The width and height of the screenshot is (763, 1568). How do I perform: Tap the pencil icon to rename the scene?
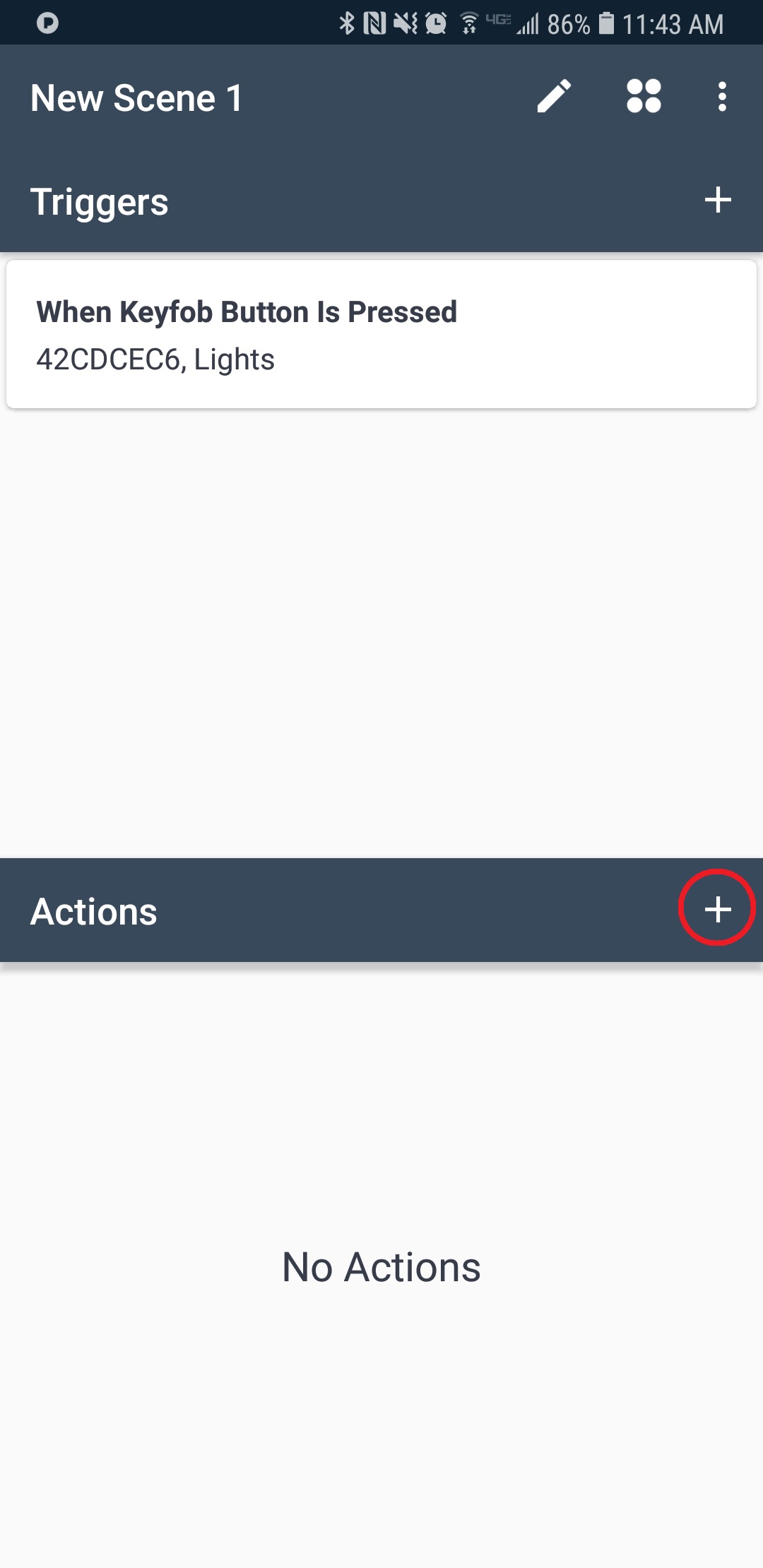point(554,96)
